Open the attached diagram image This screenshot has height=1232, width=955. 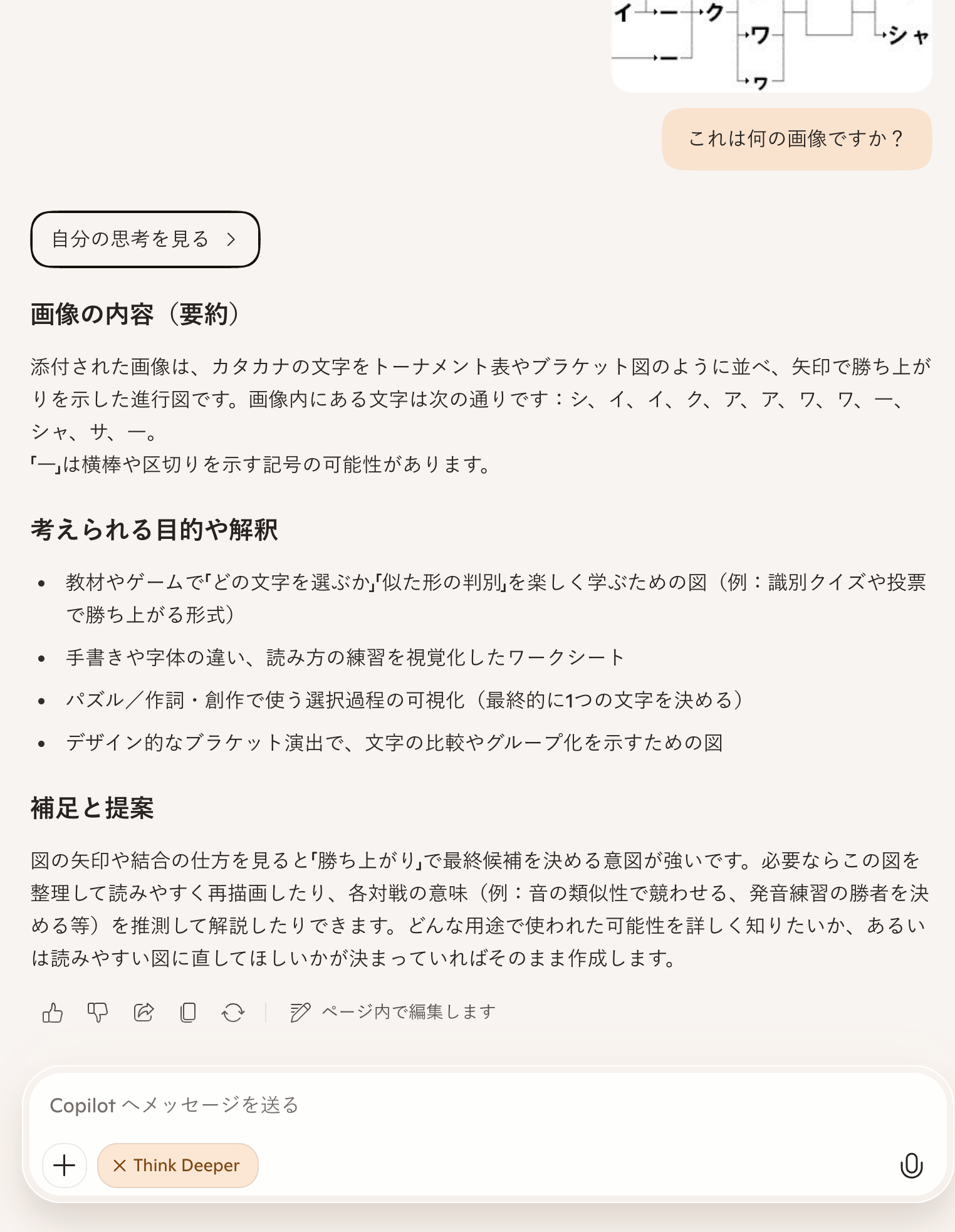pos(771,44)
